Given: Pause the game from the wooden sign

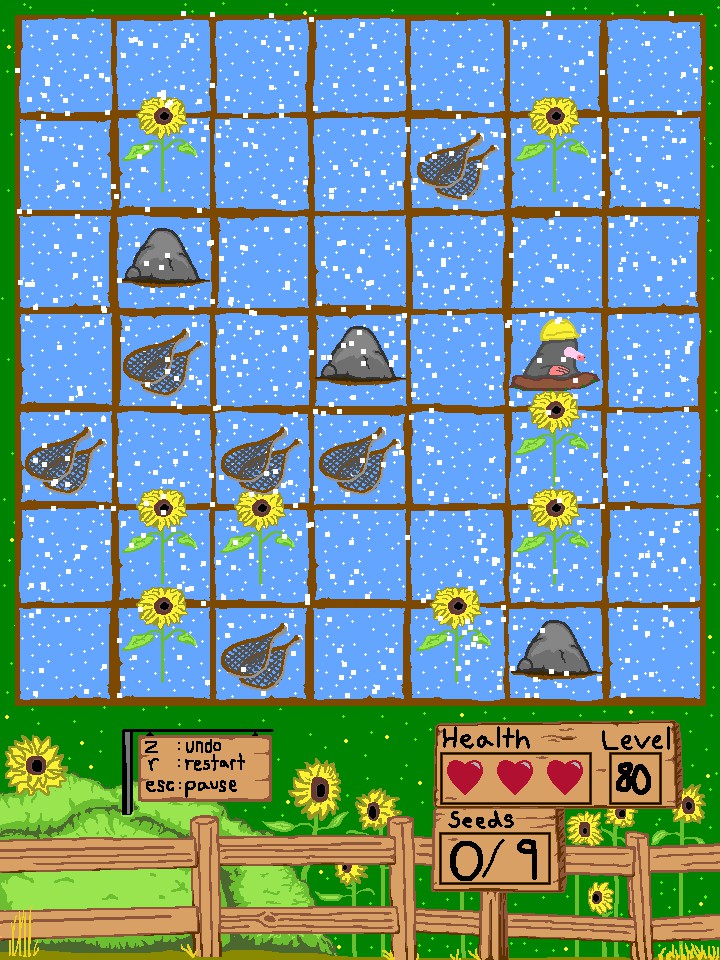Looking at the screenshot, I should coord(190,785).
